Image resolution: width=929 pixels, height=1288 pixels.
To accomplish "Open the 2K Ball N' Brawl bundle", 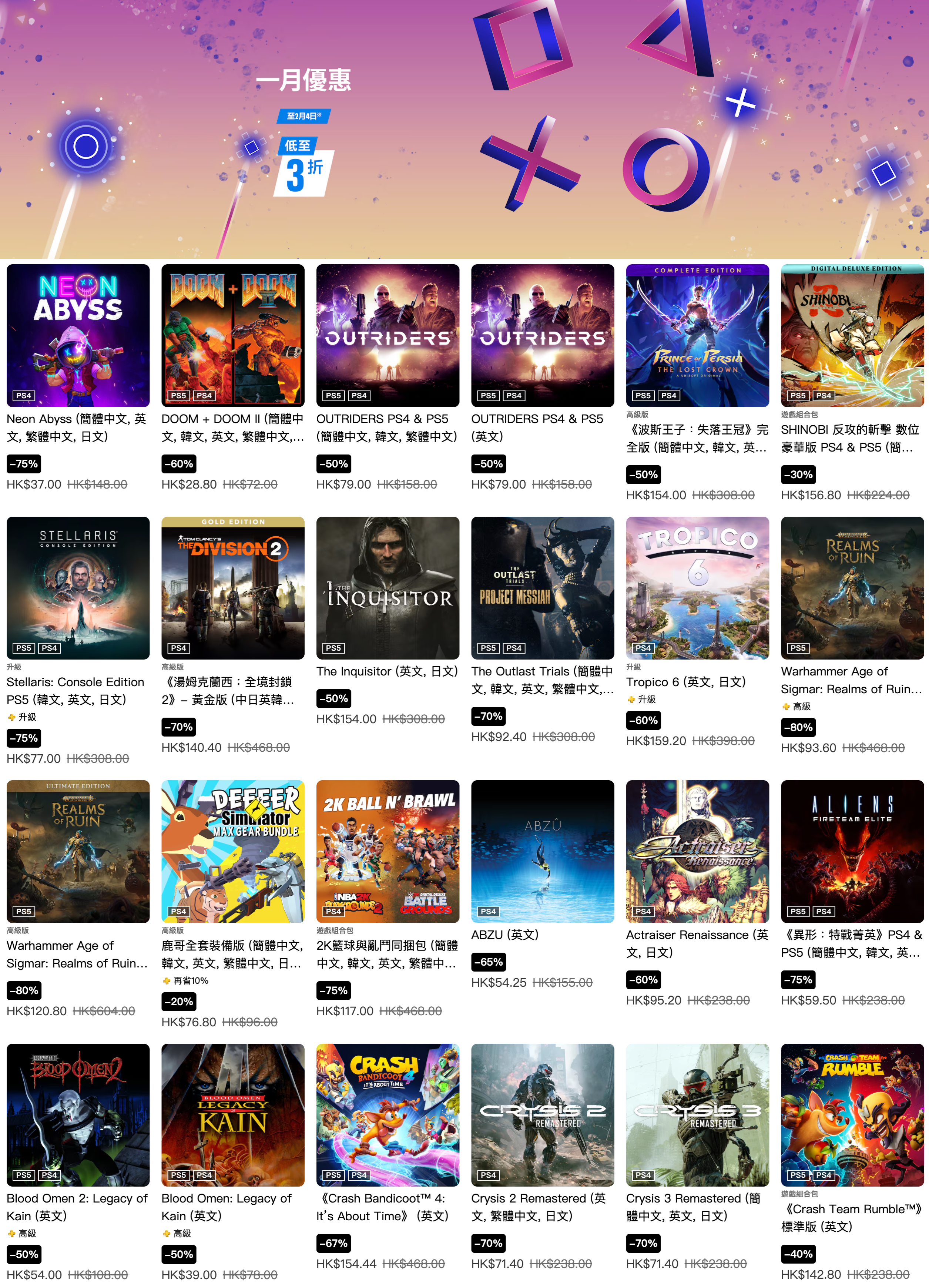I will (388, 851).
